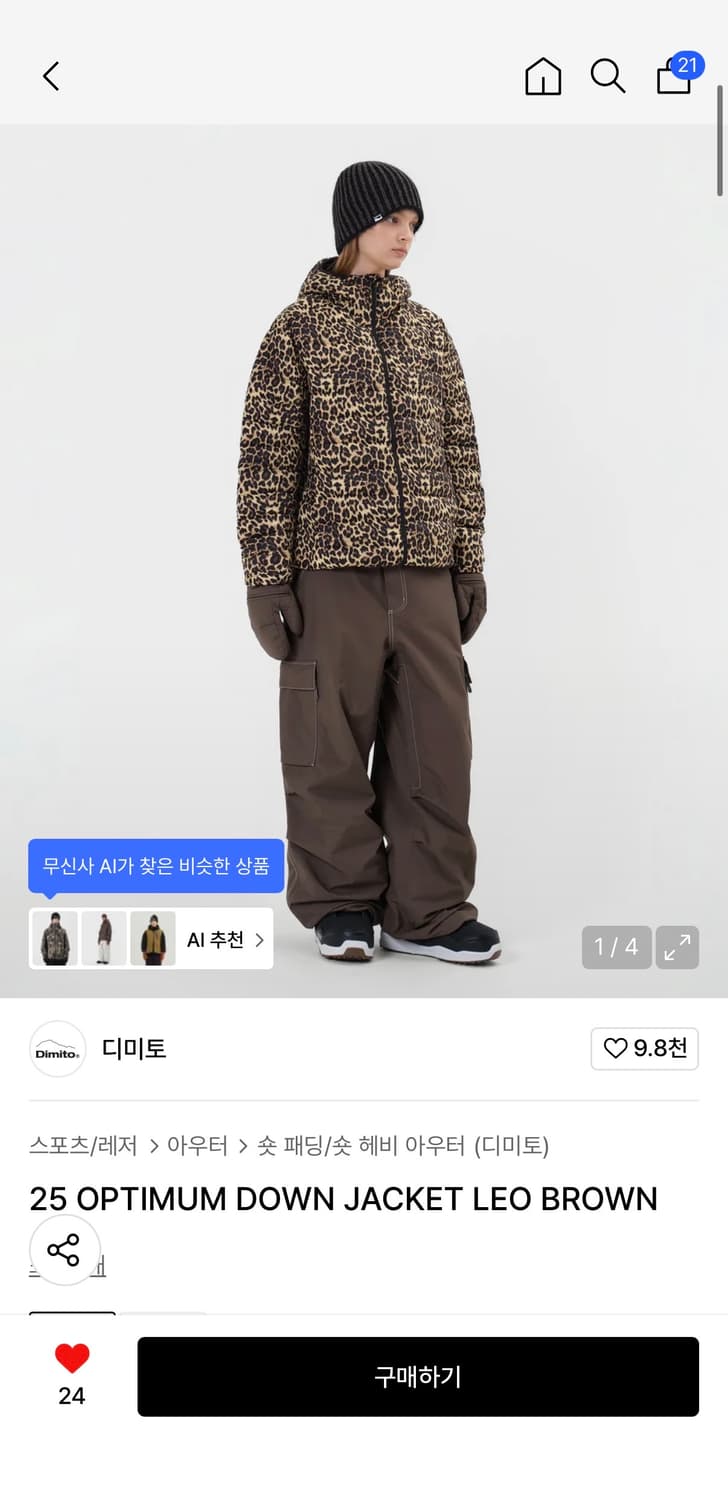
Task: Click the 1 / 4 image counter
Action: [616, 946]
